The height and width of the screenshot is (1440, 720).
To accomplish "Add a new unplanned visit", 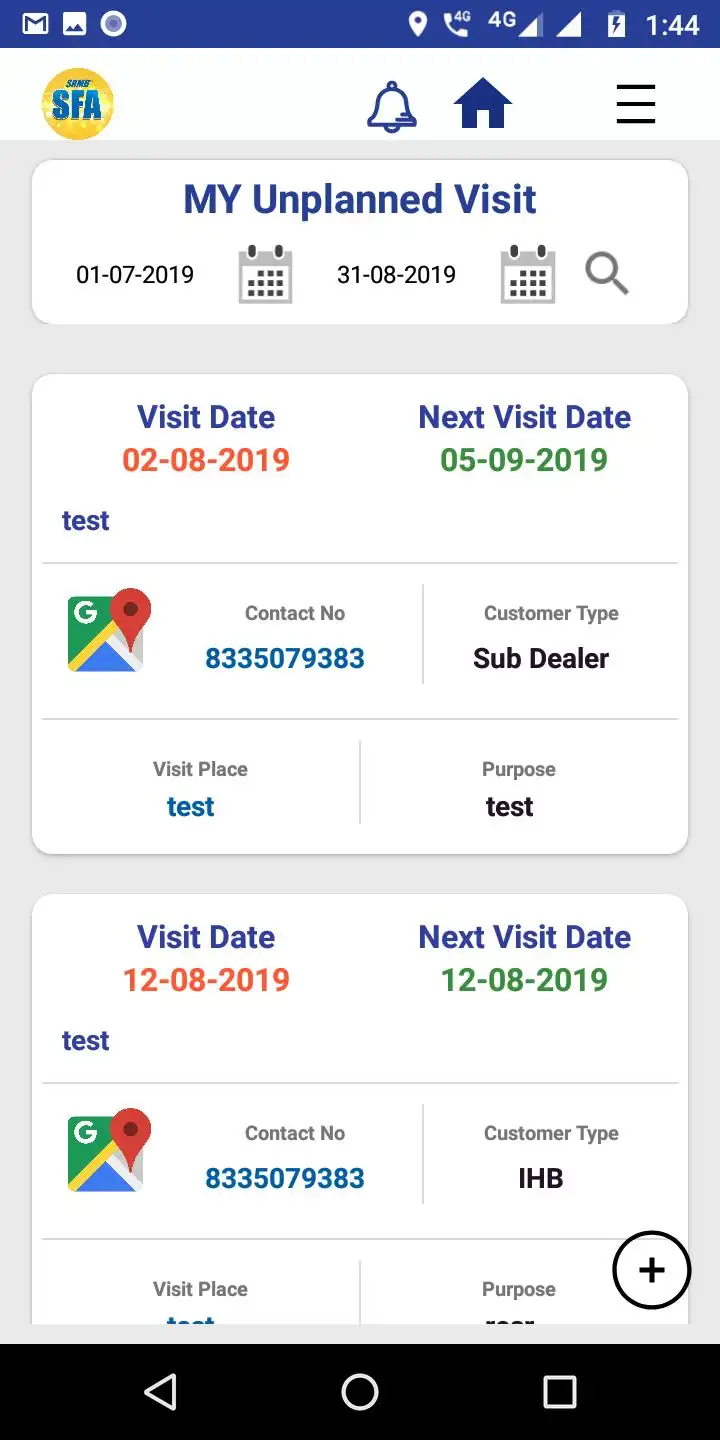I will coord(651,1270).
